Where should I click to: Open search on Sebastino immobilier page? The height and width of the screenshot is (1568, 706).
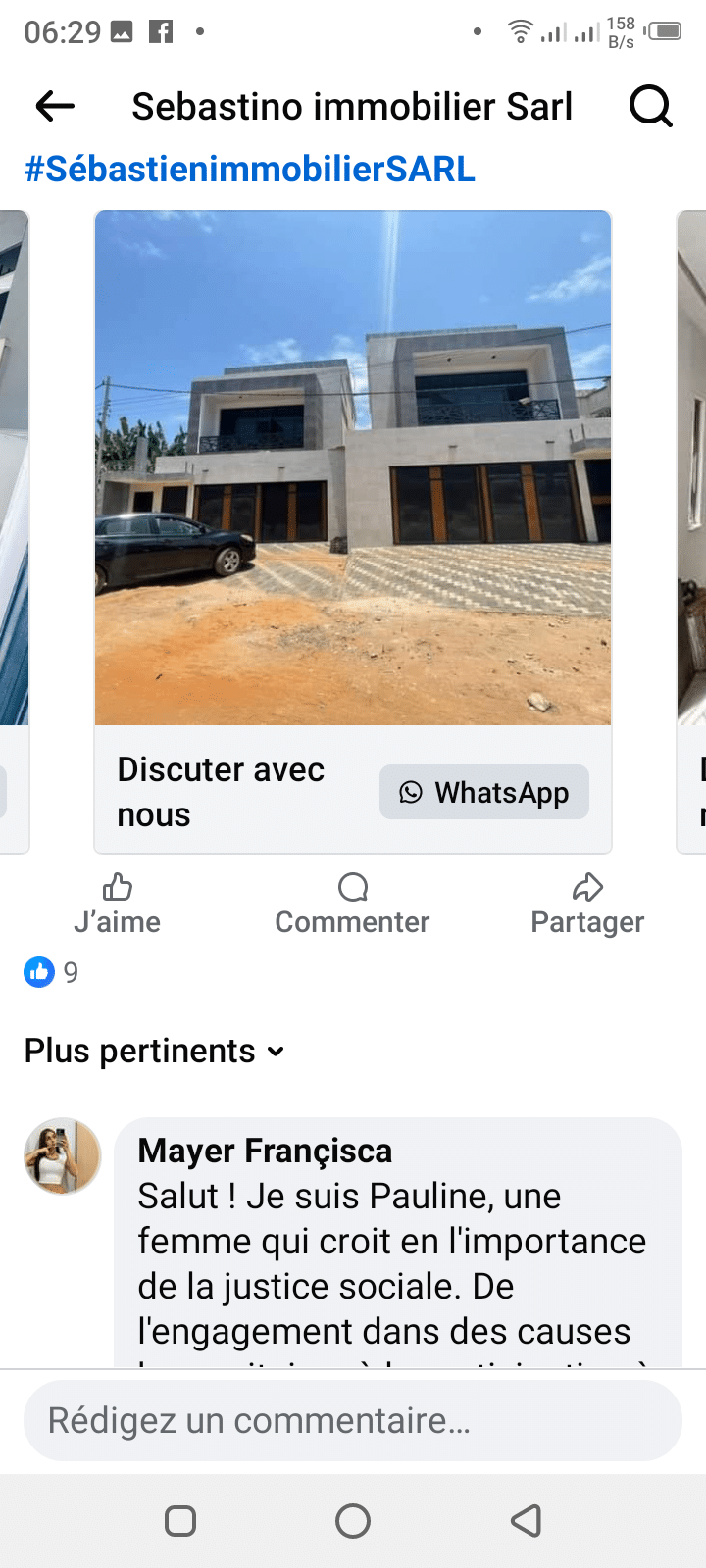(x=650, y=106)
